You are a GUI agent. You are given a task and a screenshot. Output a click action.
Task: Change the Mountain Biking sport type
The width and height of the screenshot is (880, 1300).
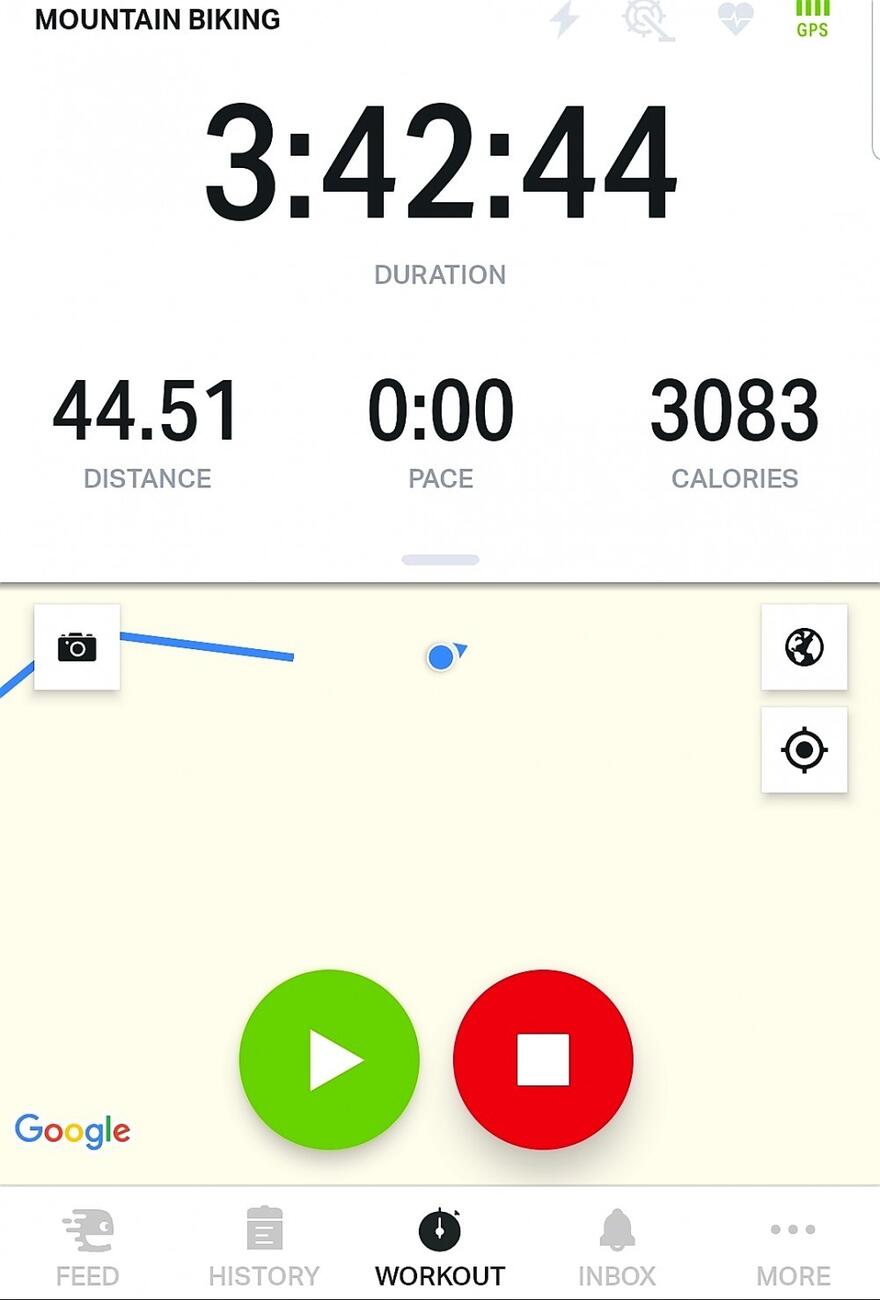[x=158, y=19]
